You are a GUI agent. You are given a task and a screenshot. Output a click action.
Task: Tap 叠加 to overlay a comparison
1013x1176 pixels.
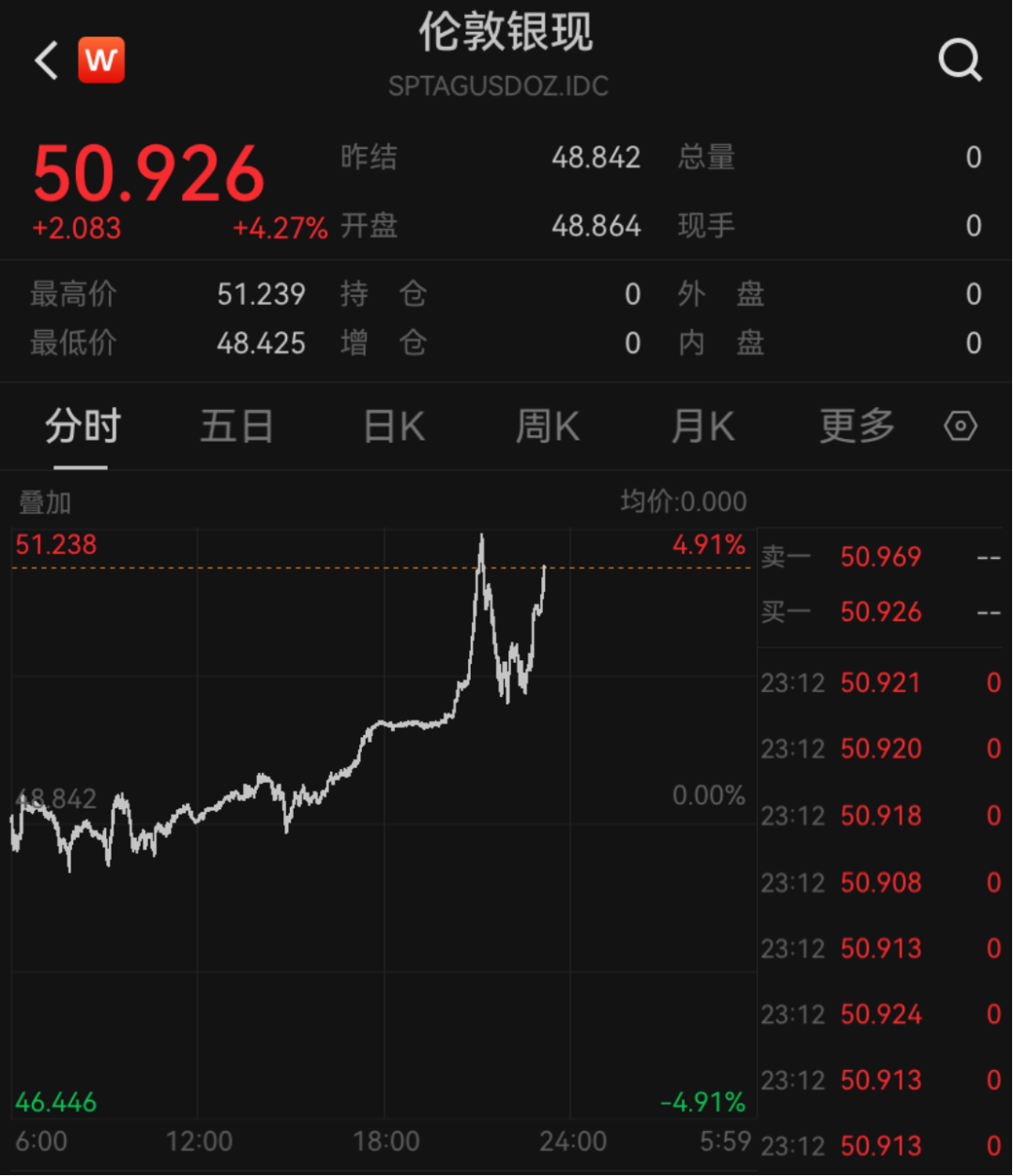point(45,503)
